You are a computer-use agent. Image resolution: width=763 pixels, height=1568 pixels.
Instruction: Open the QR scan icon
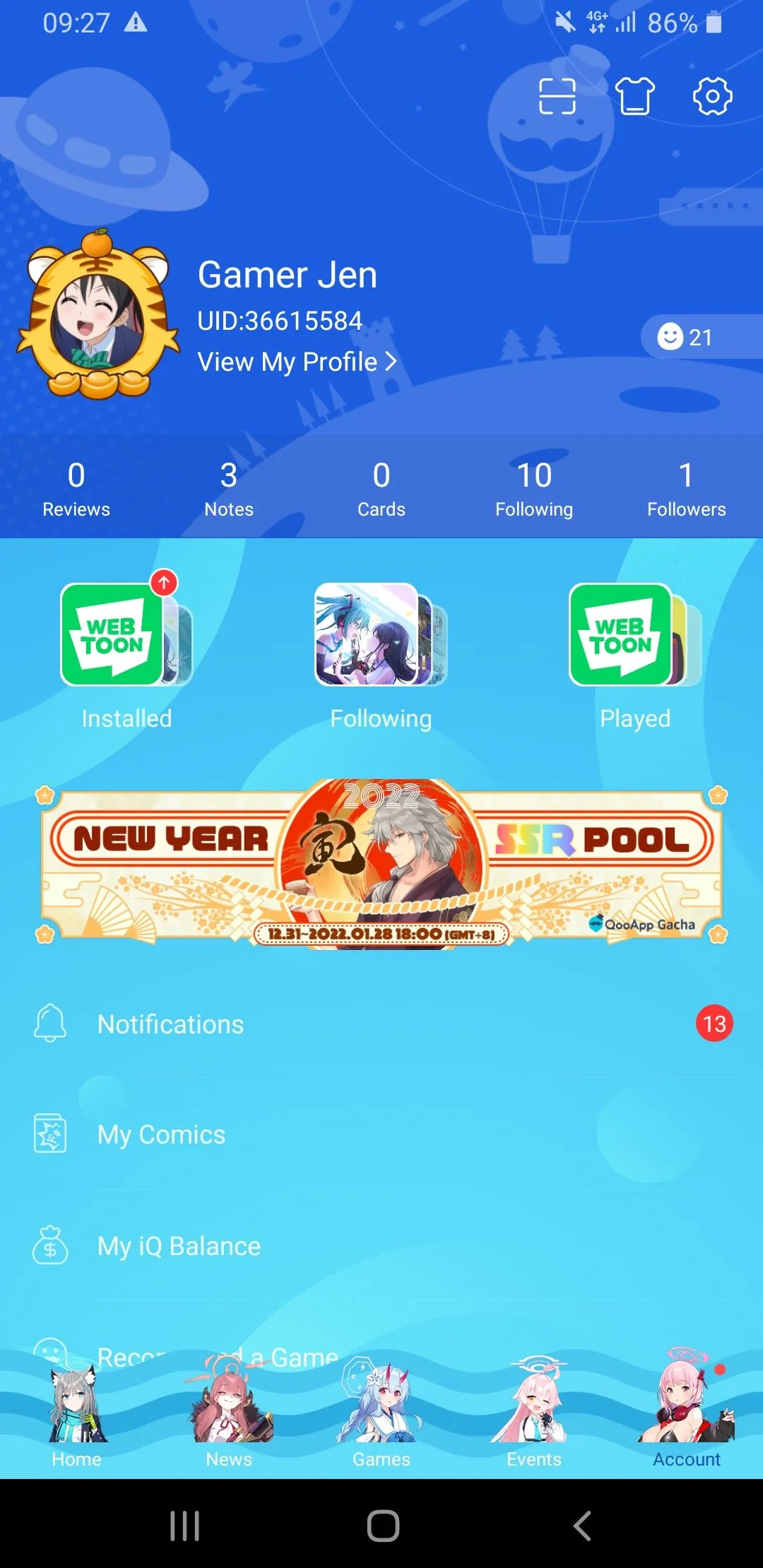pos(557,96)
